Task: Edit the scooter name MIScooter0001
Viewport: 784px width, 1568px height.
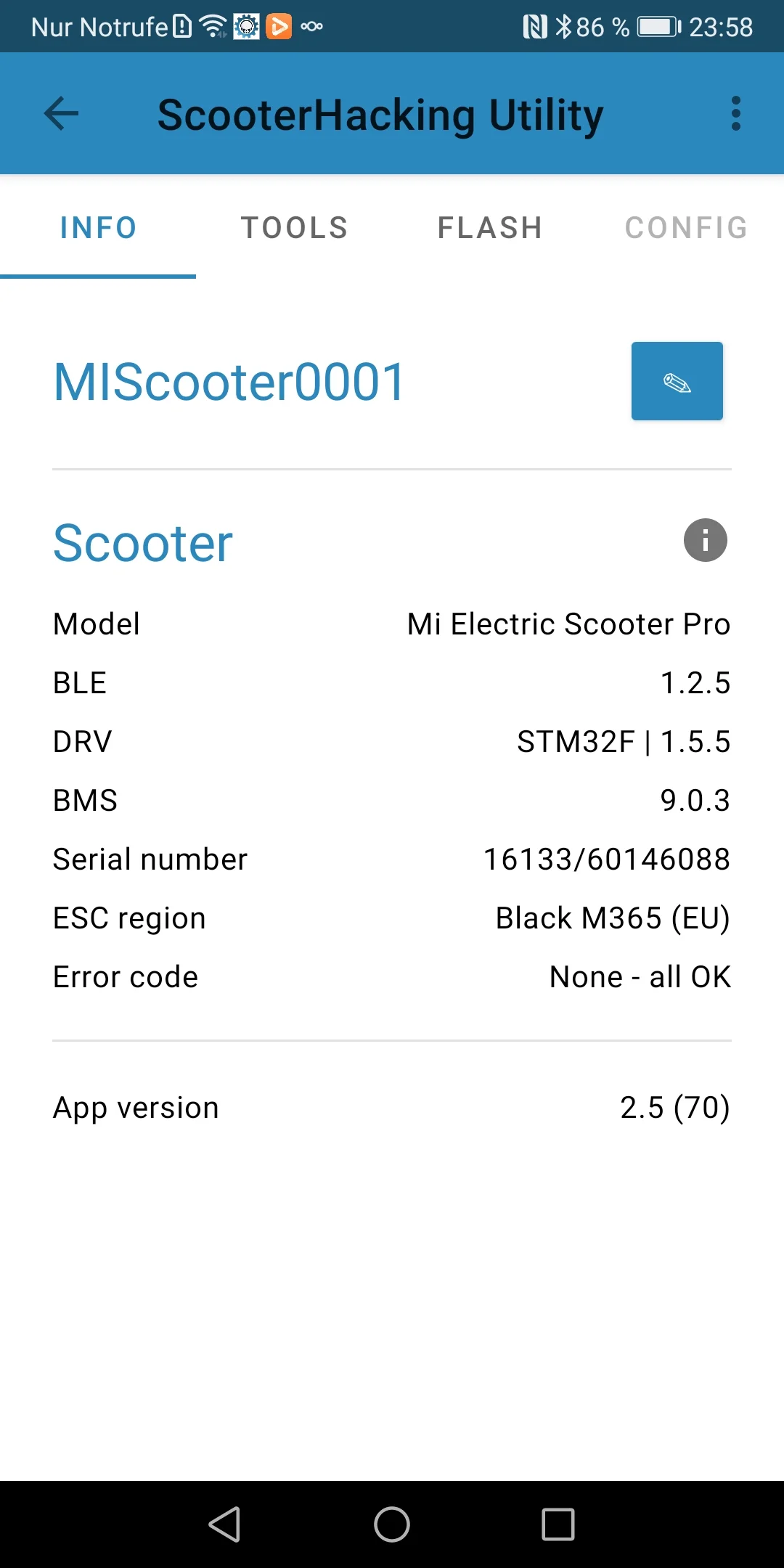Action: (677, 380)
